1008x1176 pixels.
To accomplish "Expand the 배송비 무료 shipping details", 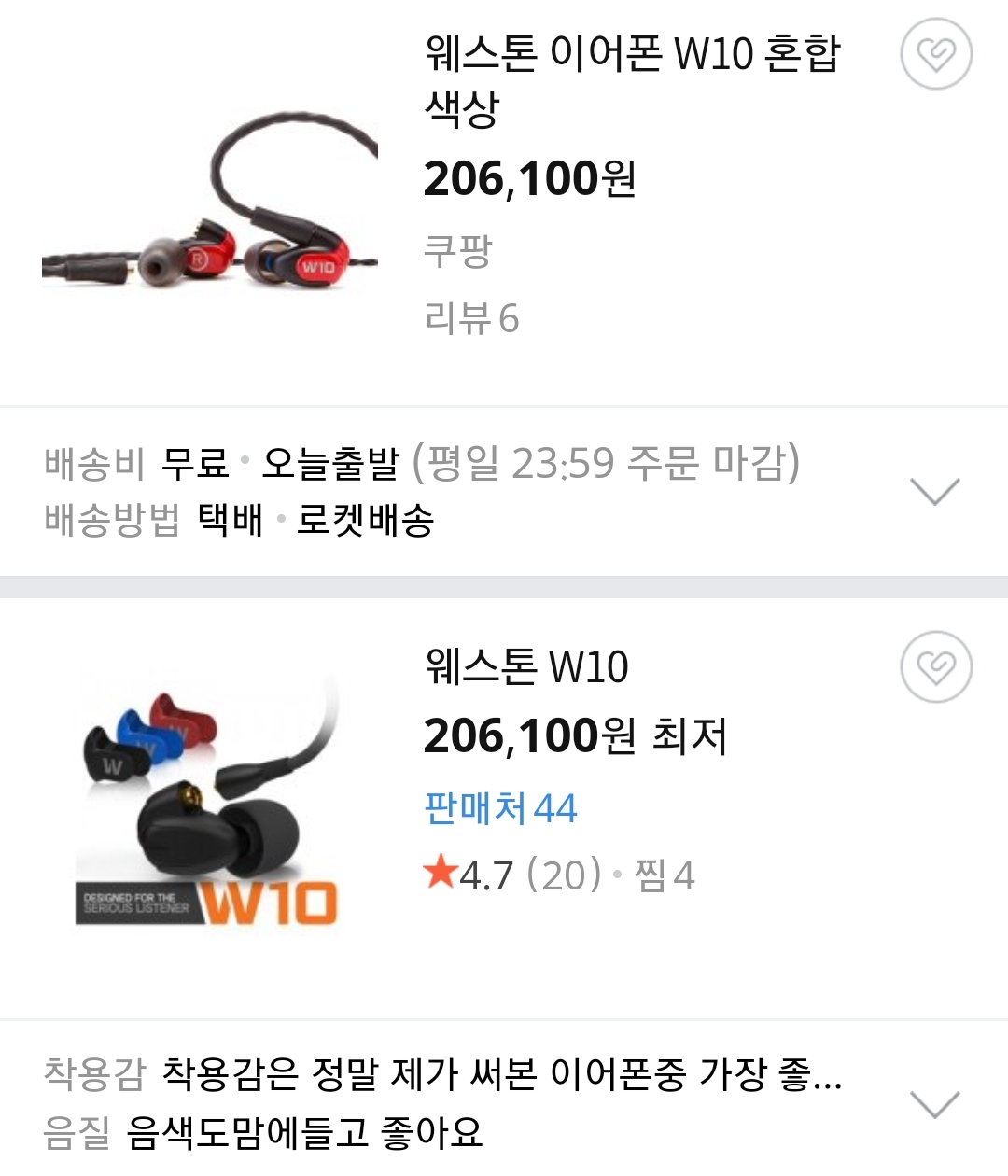I will pos(934,491).
